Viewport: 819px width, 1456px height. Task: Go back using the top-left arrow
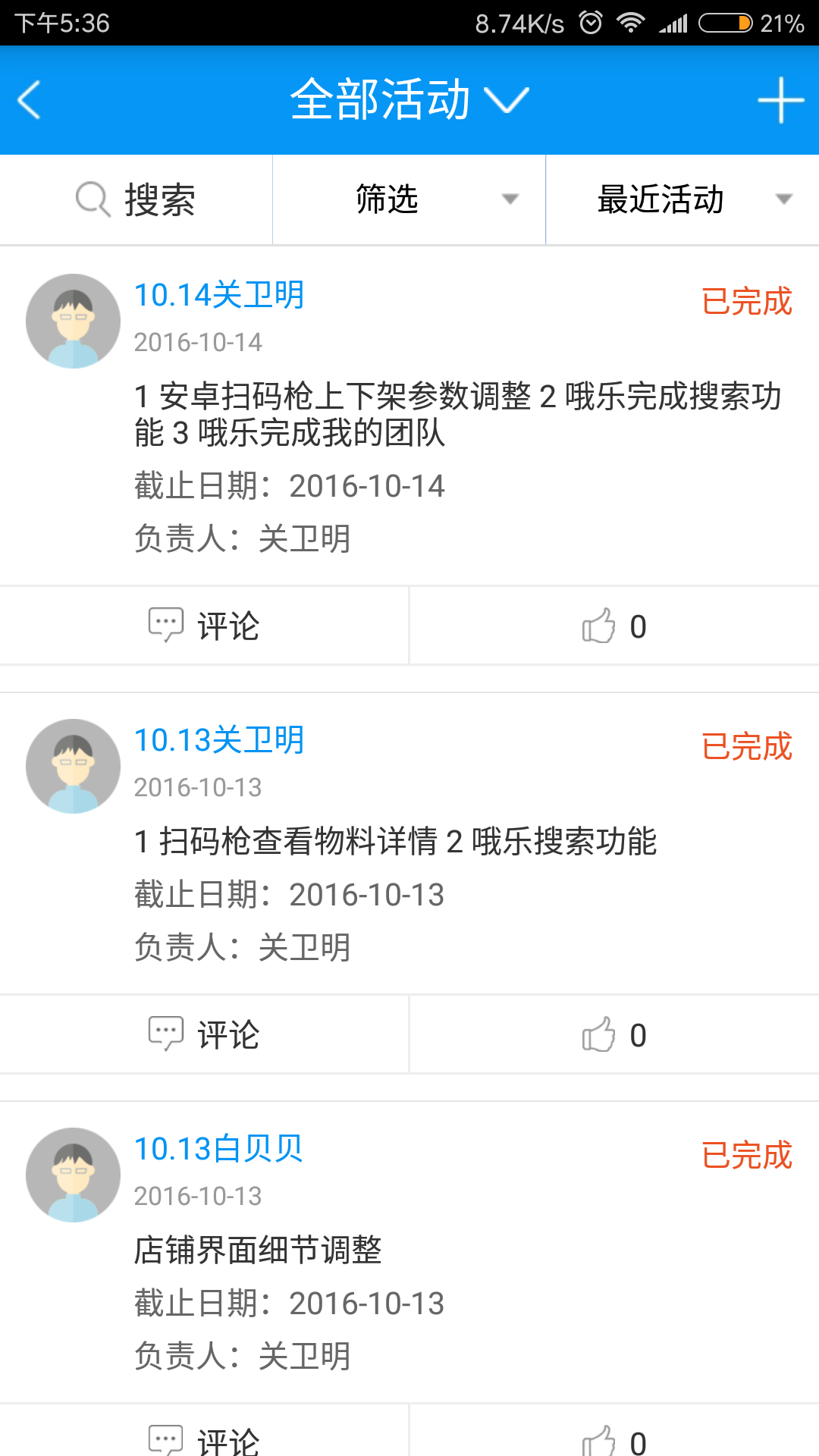tap(30, 100)
